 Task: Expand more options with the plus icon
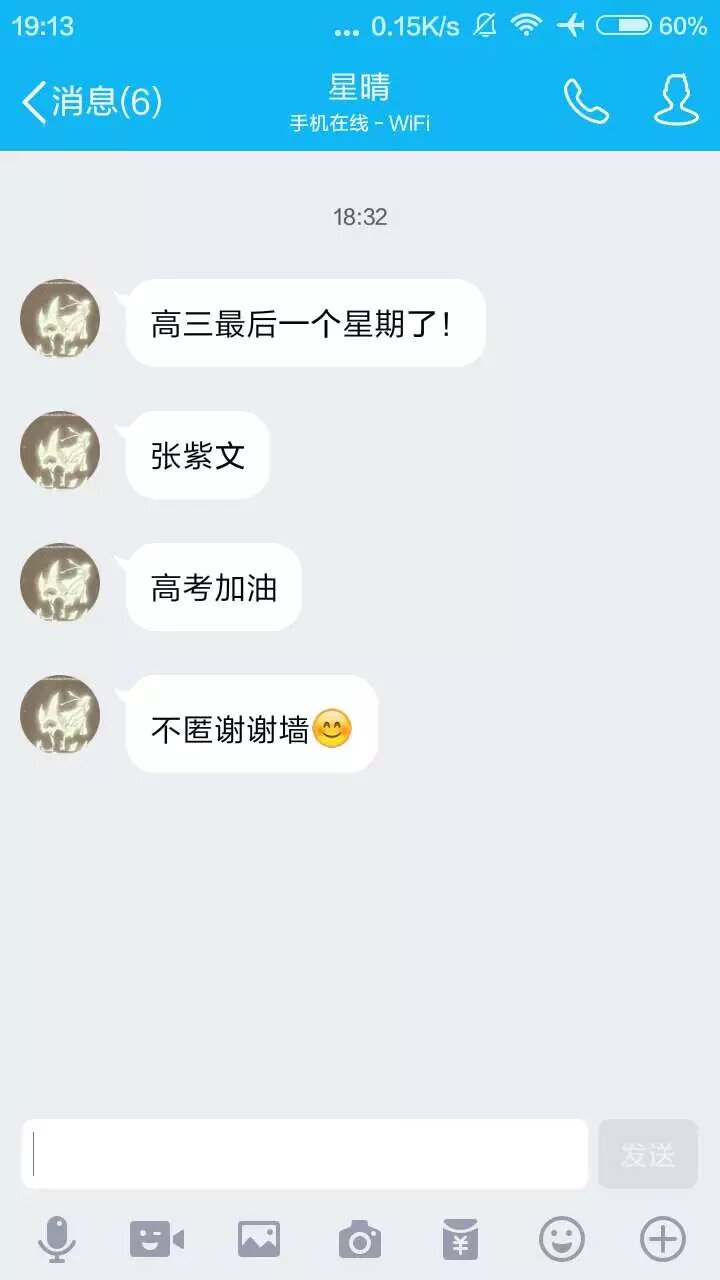click(663, 1239)
